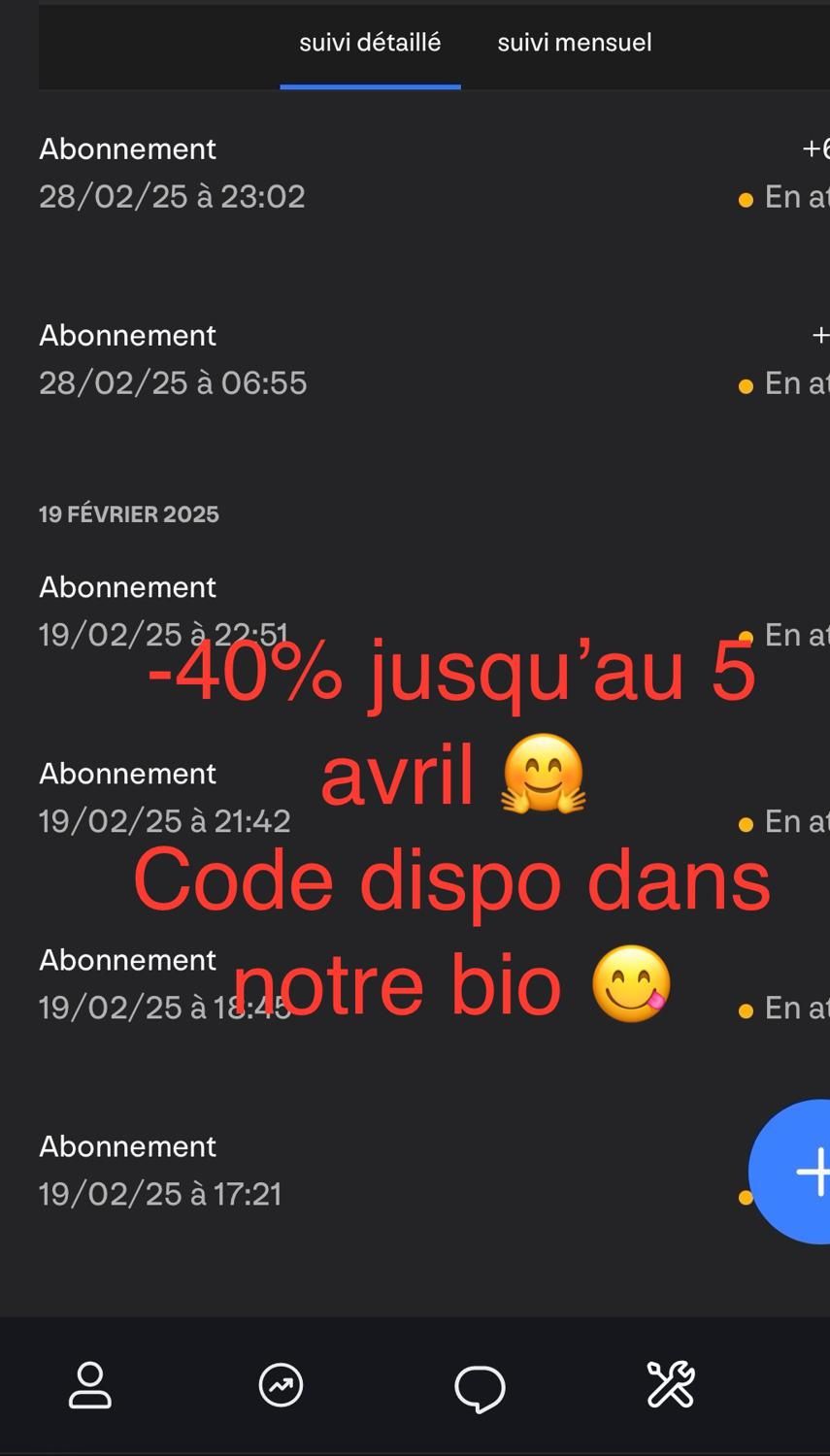The image size is (830, 1456).
Task: Open the messages chat bubble icon
Action: [480, 1387]
